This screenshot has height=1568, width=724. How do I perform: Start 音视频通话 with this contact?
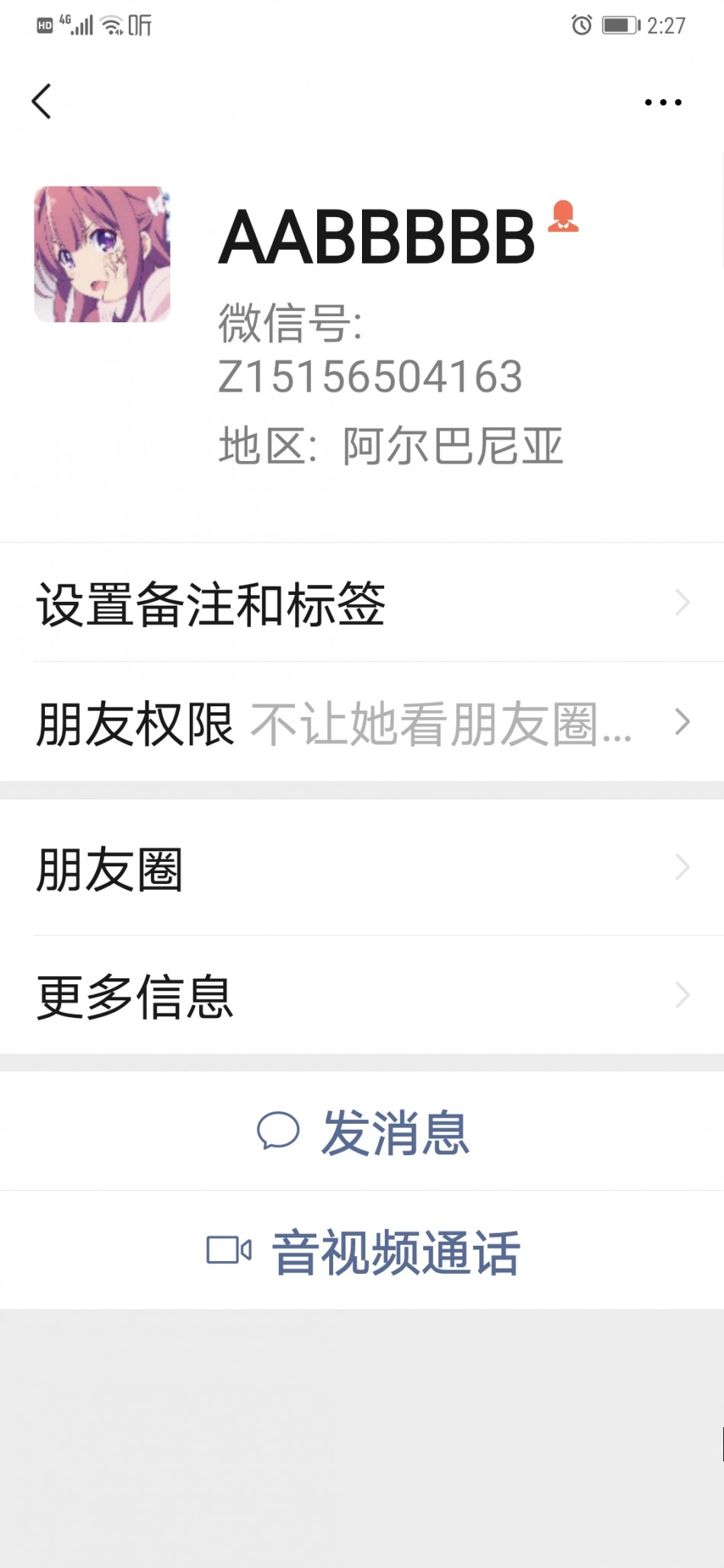pos(362,1250)
